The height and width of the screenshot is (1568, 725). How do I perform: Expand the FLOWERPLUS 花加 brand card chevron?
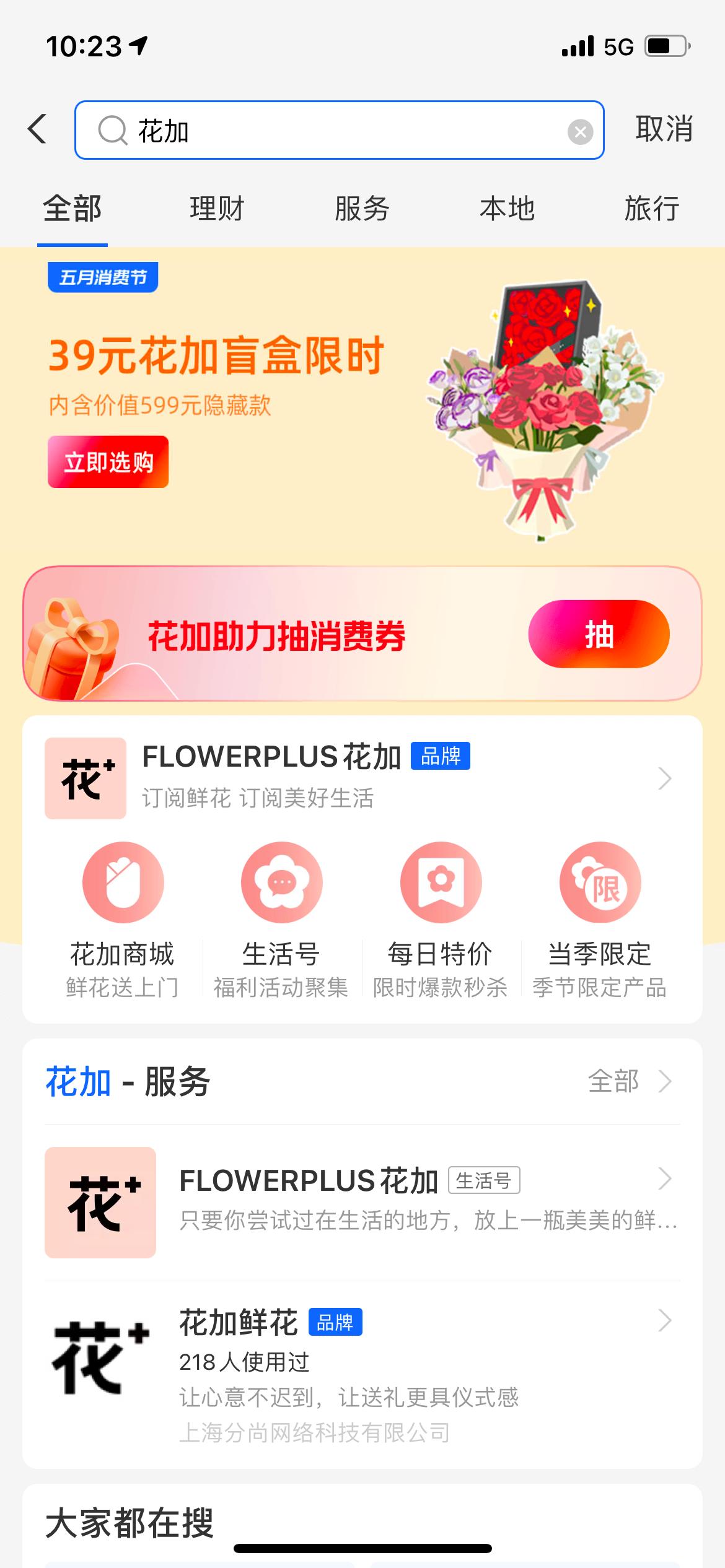665,779
